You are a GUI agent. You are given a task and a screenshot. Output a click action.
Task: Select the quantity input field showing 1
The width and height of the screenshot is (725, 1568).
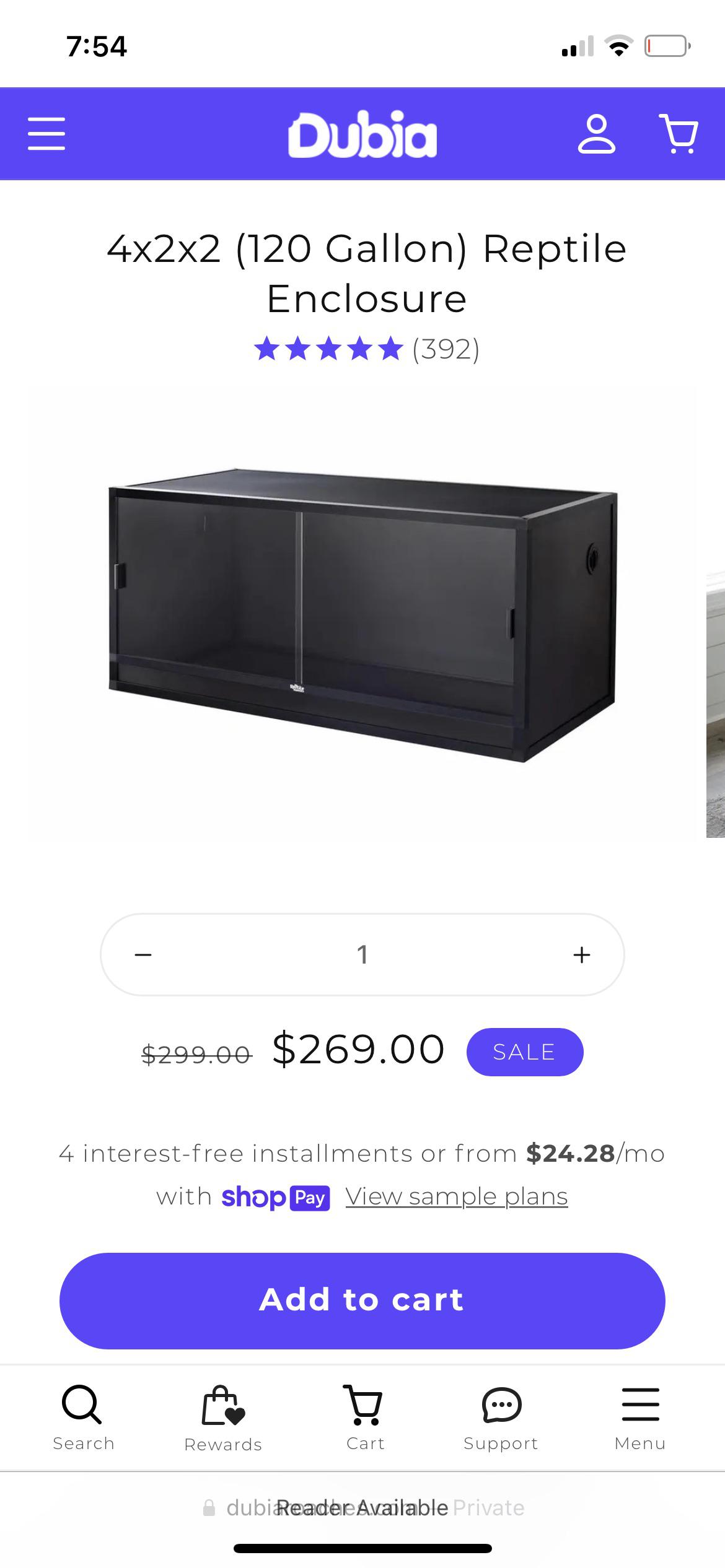(x=362, y=954)
